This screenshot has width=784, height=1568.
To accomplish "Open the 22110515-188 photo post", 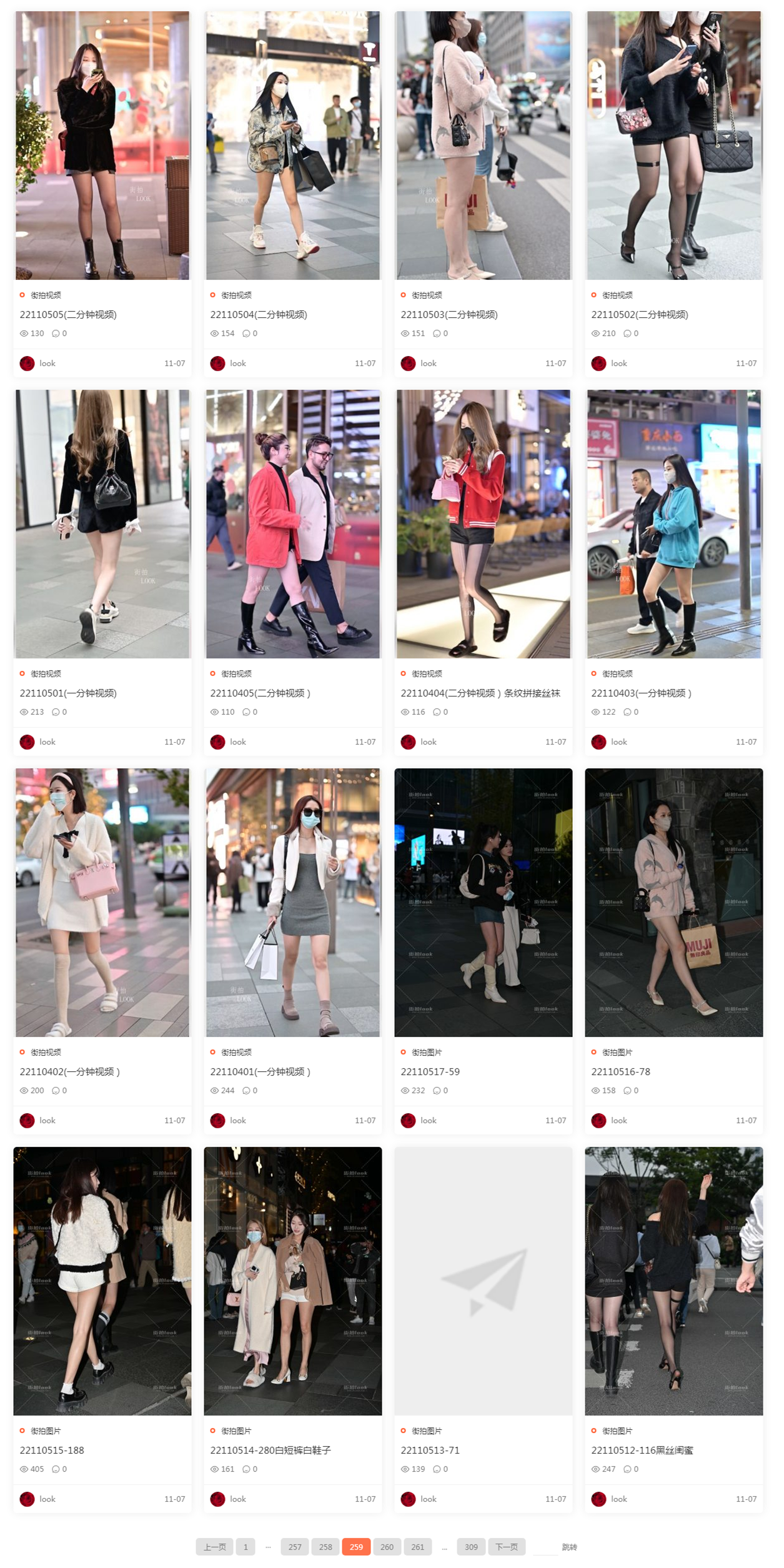I will [x=52, y=1450].
